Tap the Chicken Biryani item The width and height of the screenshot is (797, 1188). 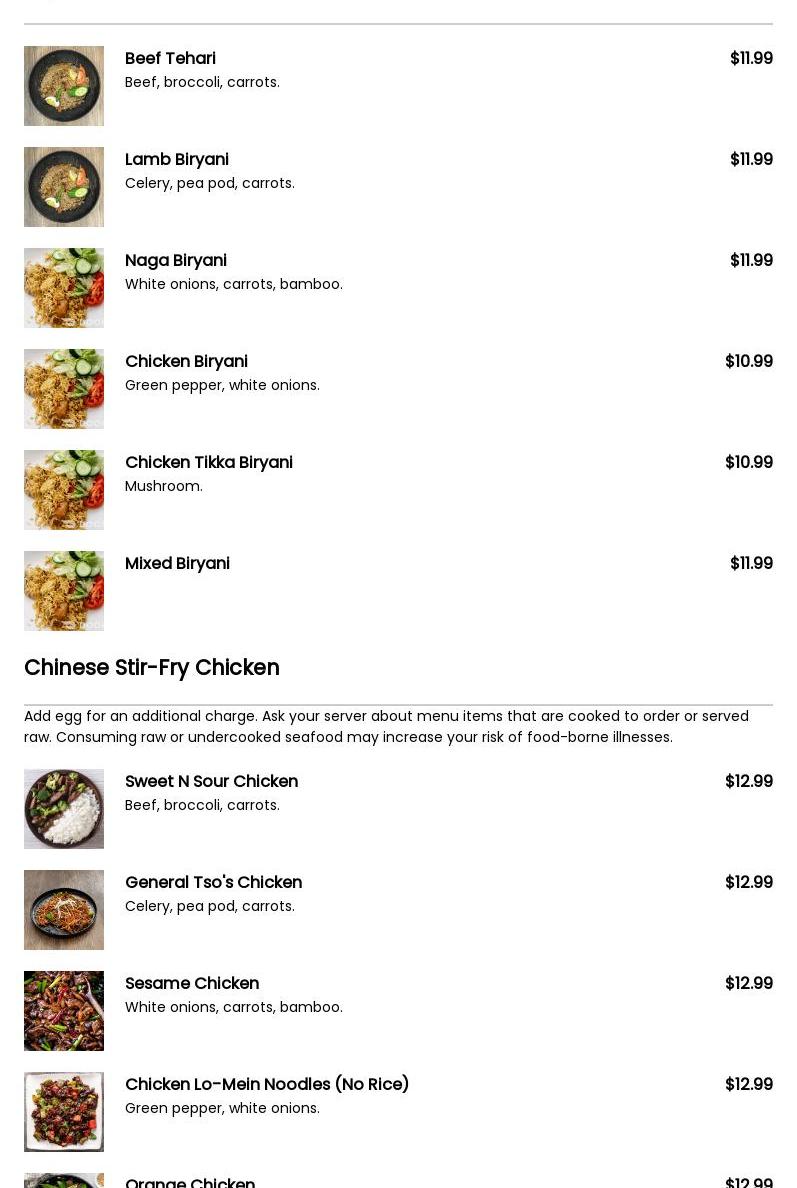(186, 362)
